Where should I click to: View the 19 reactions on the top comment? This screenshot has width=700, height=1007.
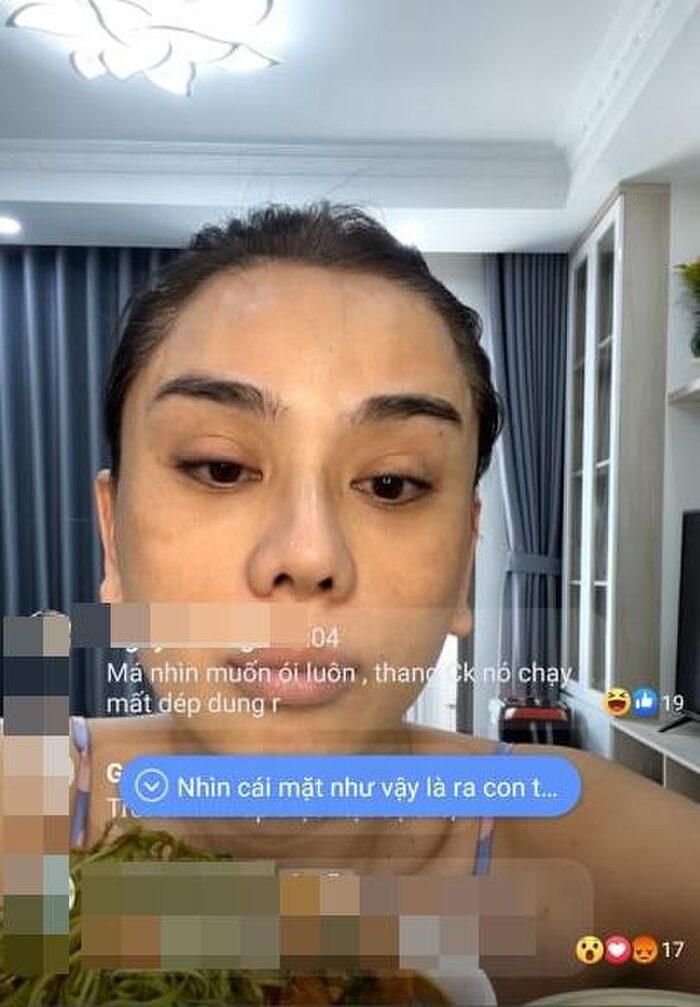coord(644,702)
